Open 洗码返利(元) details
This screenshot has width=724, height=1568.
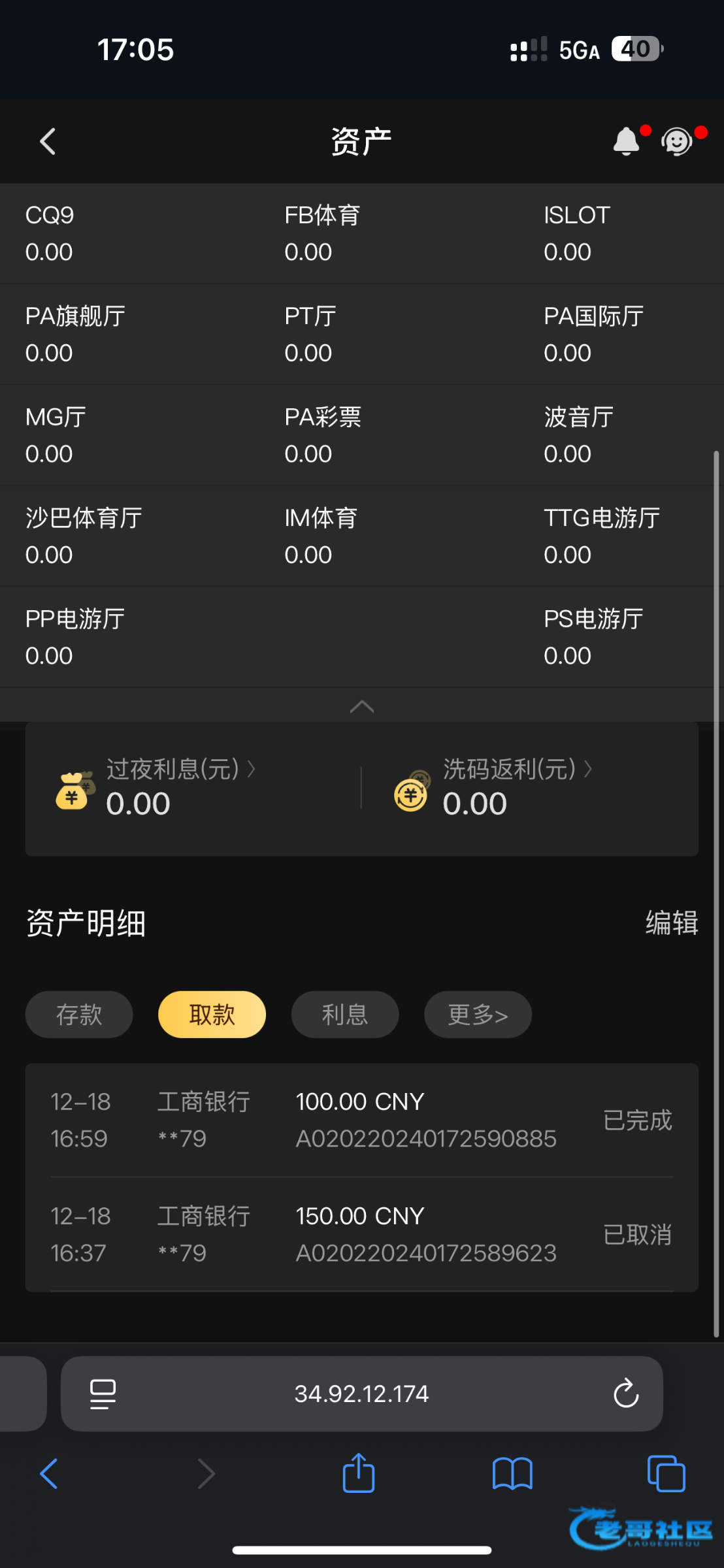click(x=518, y=770)
